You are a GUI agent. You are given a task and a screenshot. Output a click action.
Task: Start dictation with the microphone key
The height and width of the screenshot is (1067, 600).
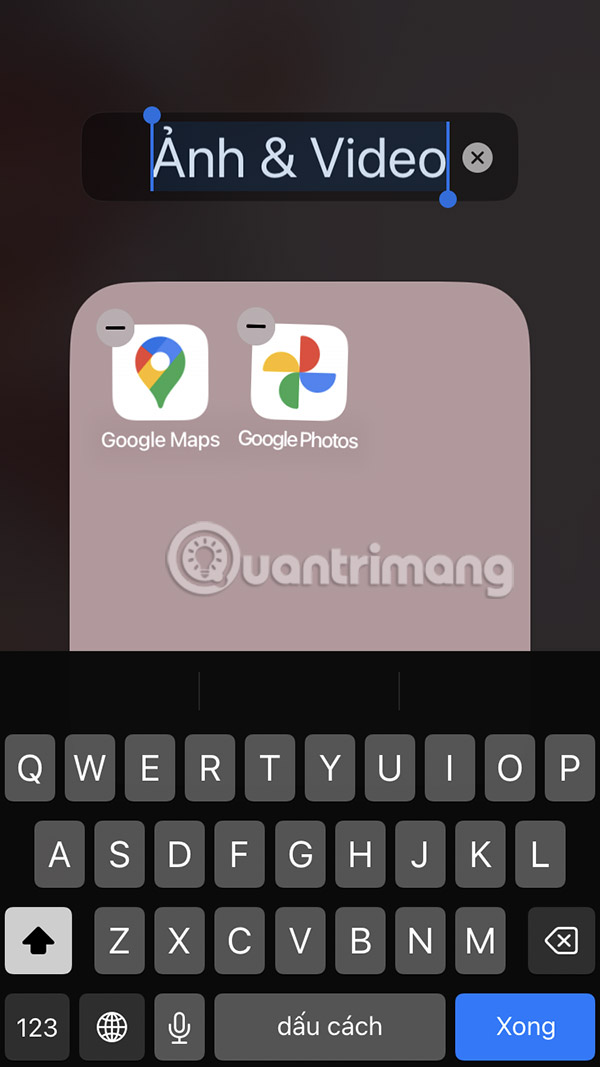click(179, 1026)
